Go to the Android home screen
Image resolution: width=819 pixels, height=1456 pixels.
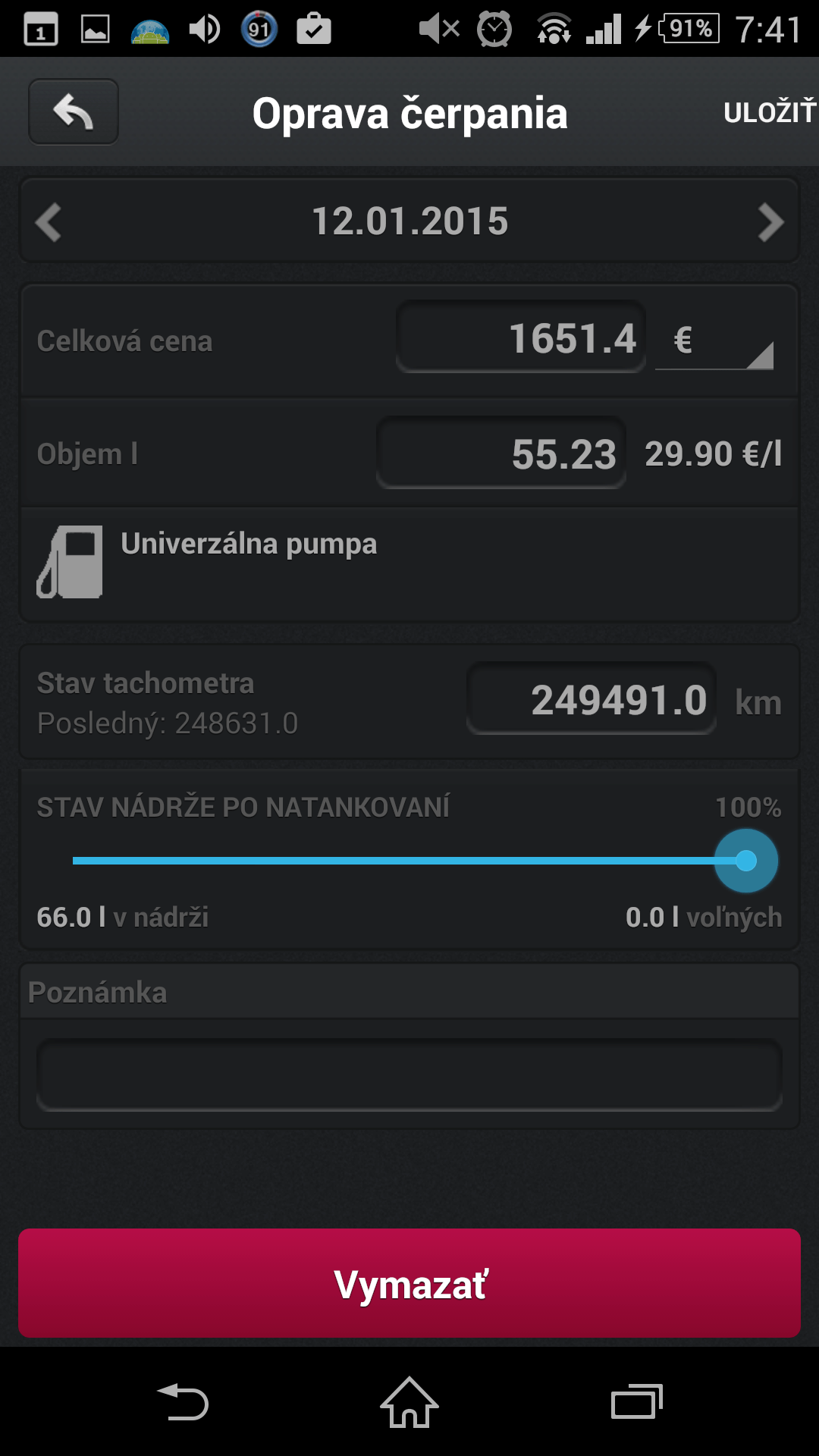[409, 1402]
